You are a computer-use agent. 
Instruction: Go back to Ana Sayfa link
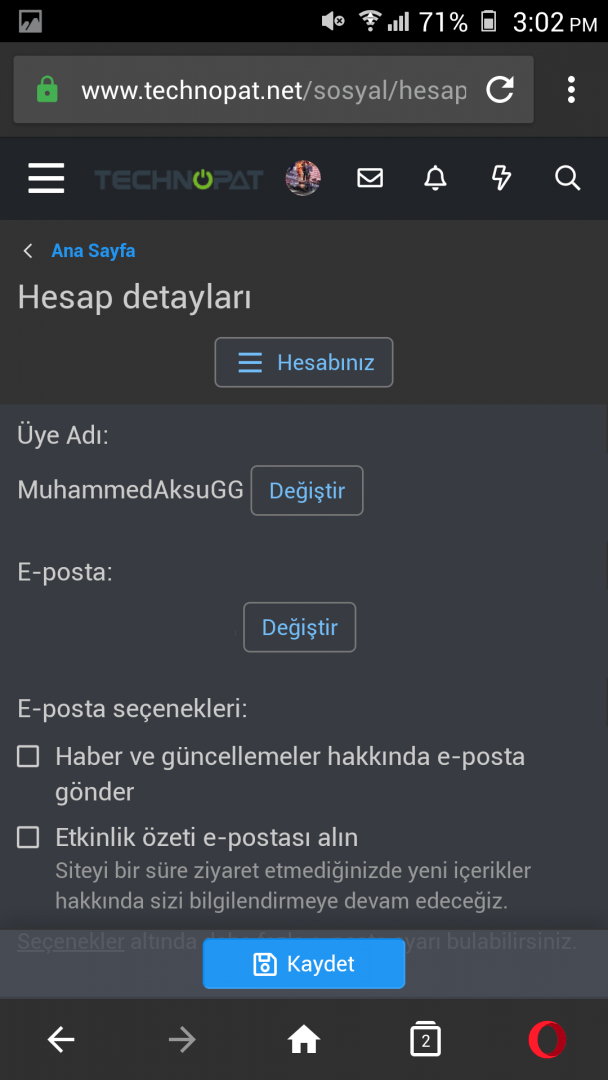pos(92,251)
